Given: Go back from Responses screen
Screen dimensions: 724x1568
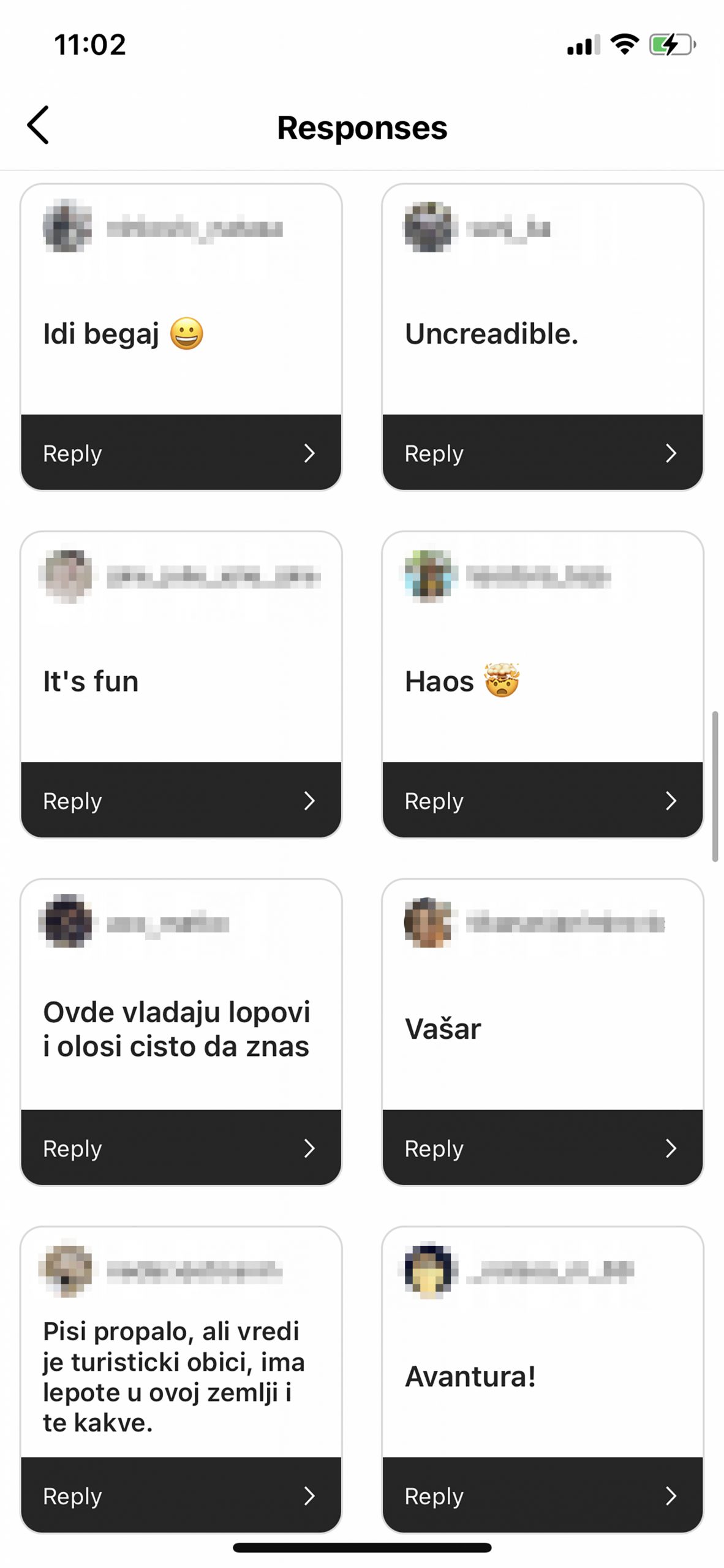Looking at the screenshot, I should pyautogui.click(x=38, y=125).
